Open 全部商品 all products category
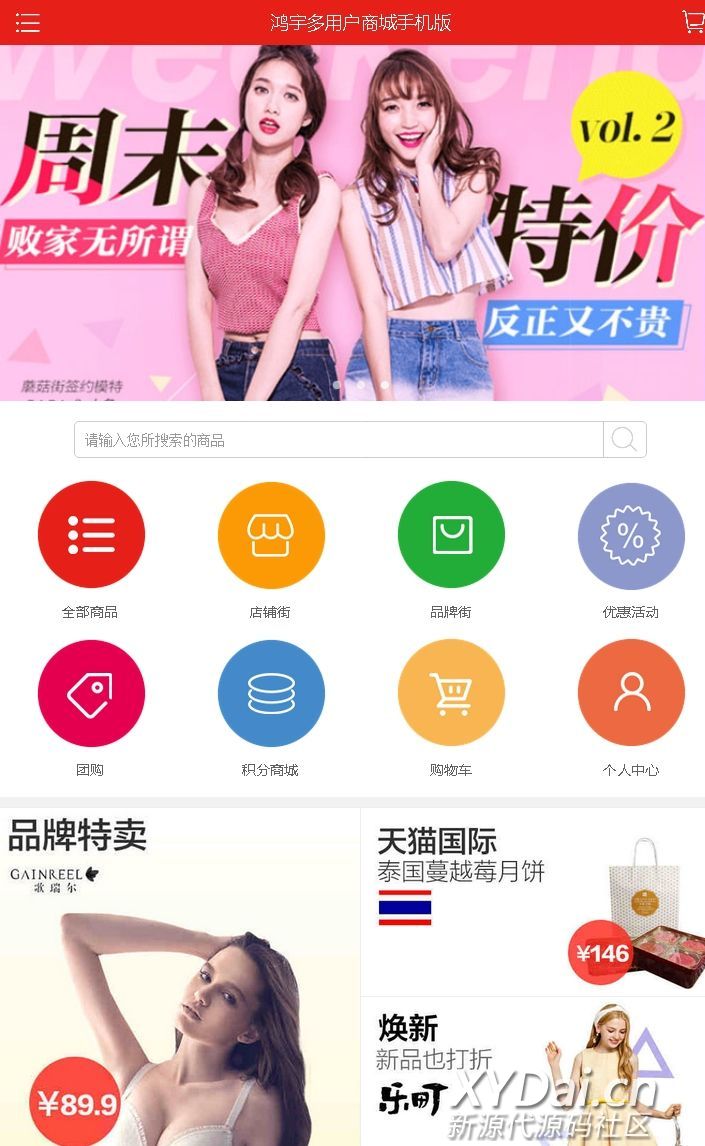Image resolution: width=705 pixels, height=1146 pixels. (x=91, y=535)
